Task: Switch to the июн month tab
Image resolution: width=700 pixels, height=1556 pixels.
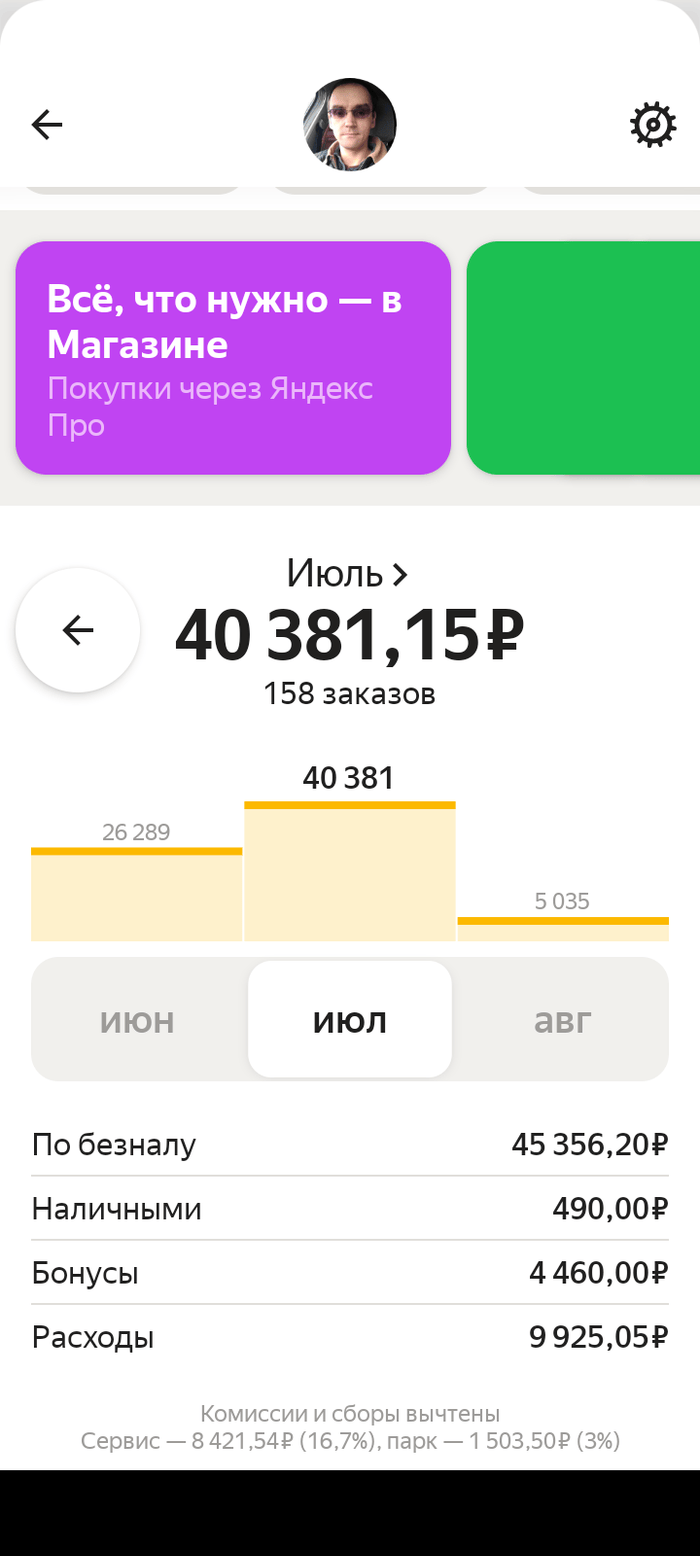Action: [137, 1021]
